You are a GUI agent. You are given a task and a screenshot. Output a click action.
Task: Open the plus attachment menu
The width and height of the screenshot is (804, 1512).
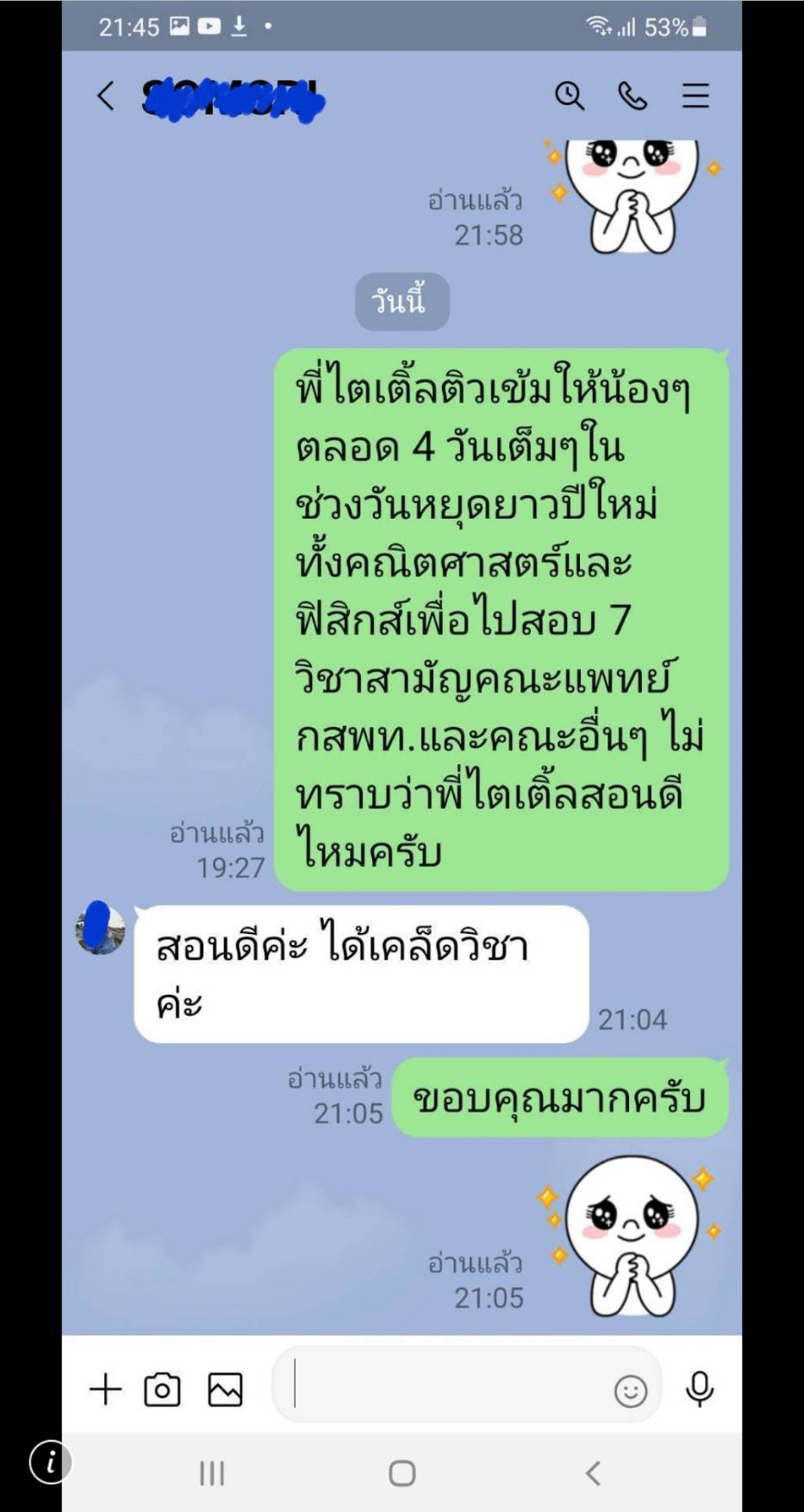[105, 1390]
